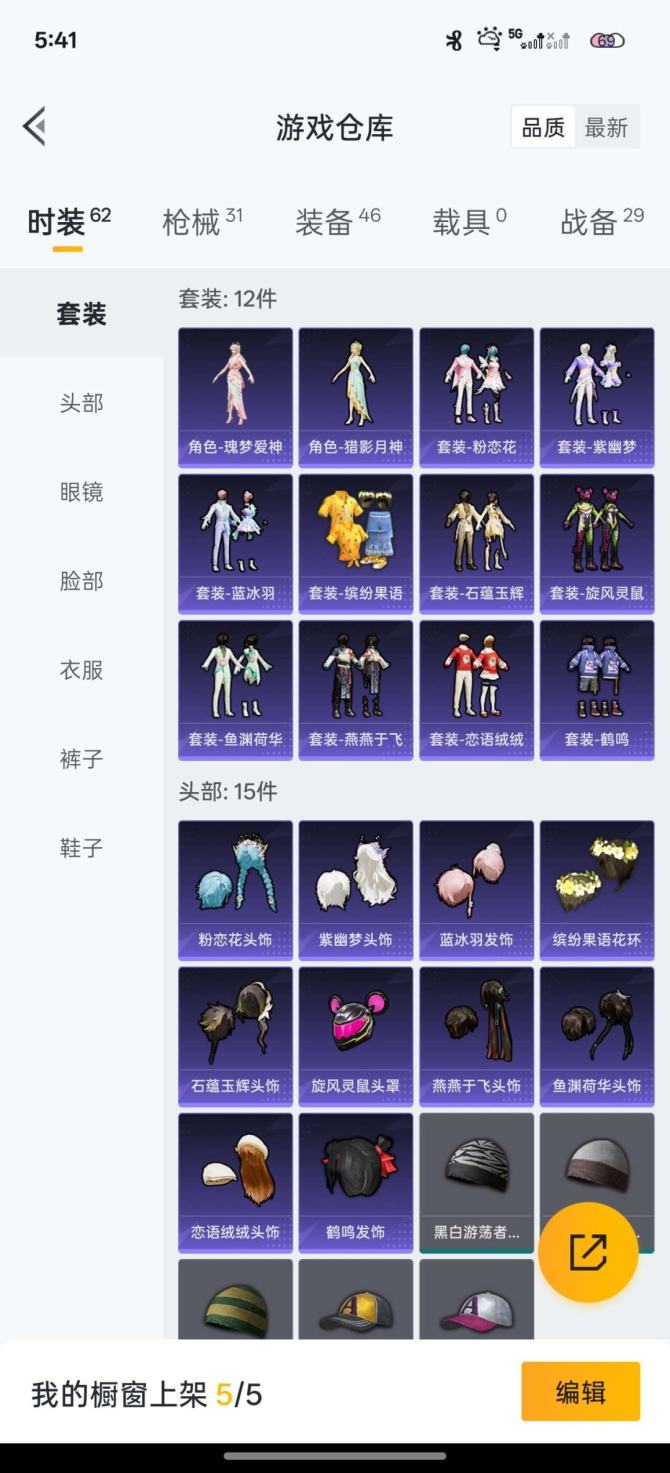
Task: Go back using the top-left arrow
Action: (x=35, y=127)
